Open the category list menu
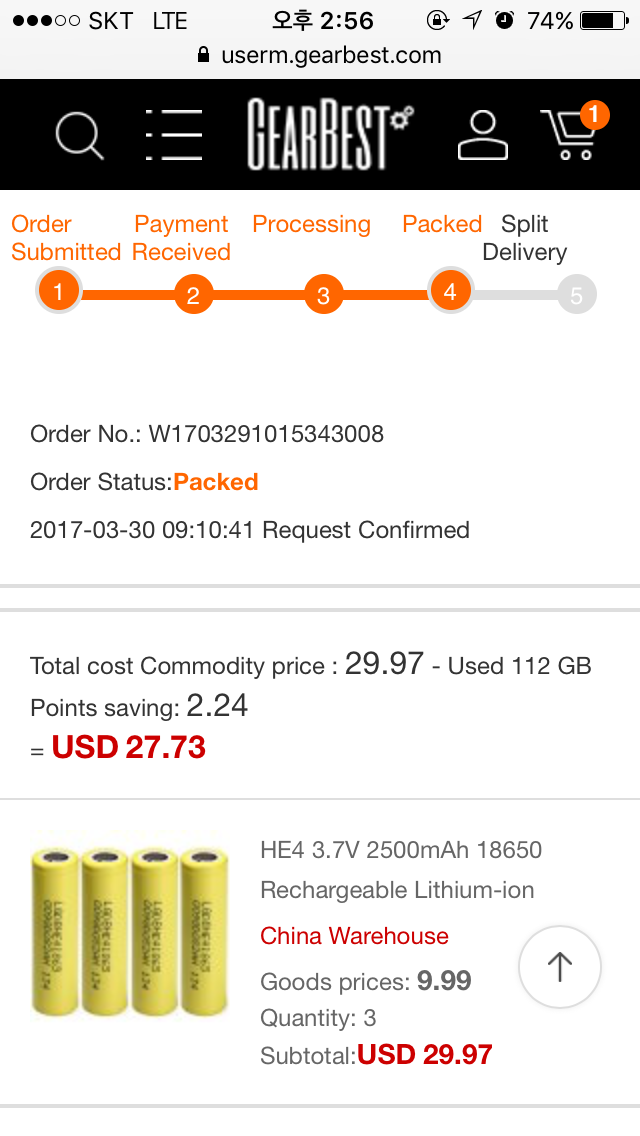This screenshot has width=640, height=1136. tap(174, 135)
